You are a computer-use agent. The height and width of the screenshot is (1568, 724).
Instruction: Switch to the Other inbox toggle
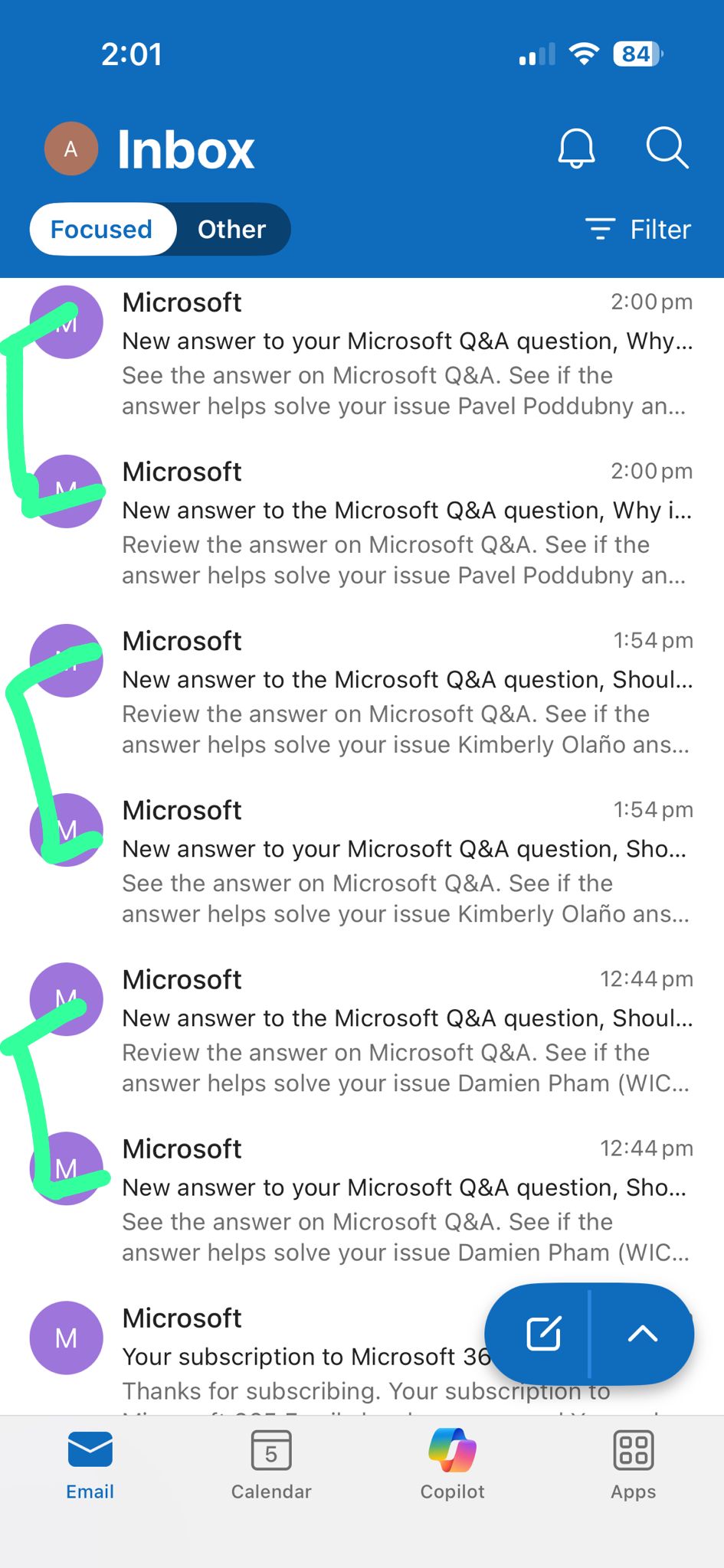tap(231, 229)
